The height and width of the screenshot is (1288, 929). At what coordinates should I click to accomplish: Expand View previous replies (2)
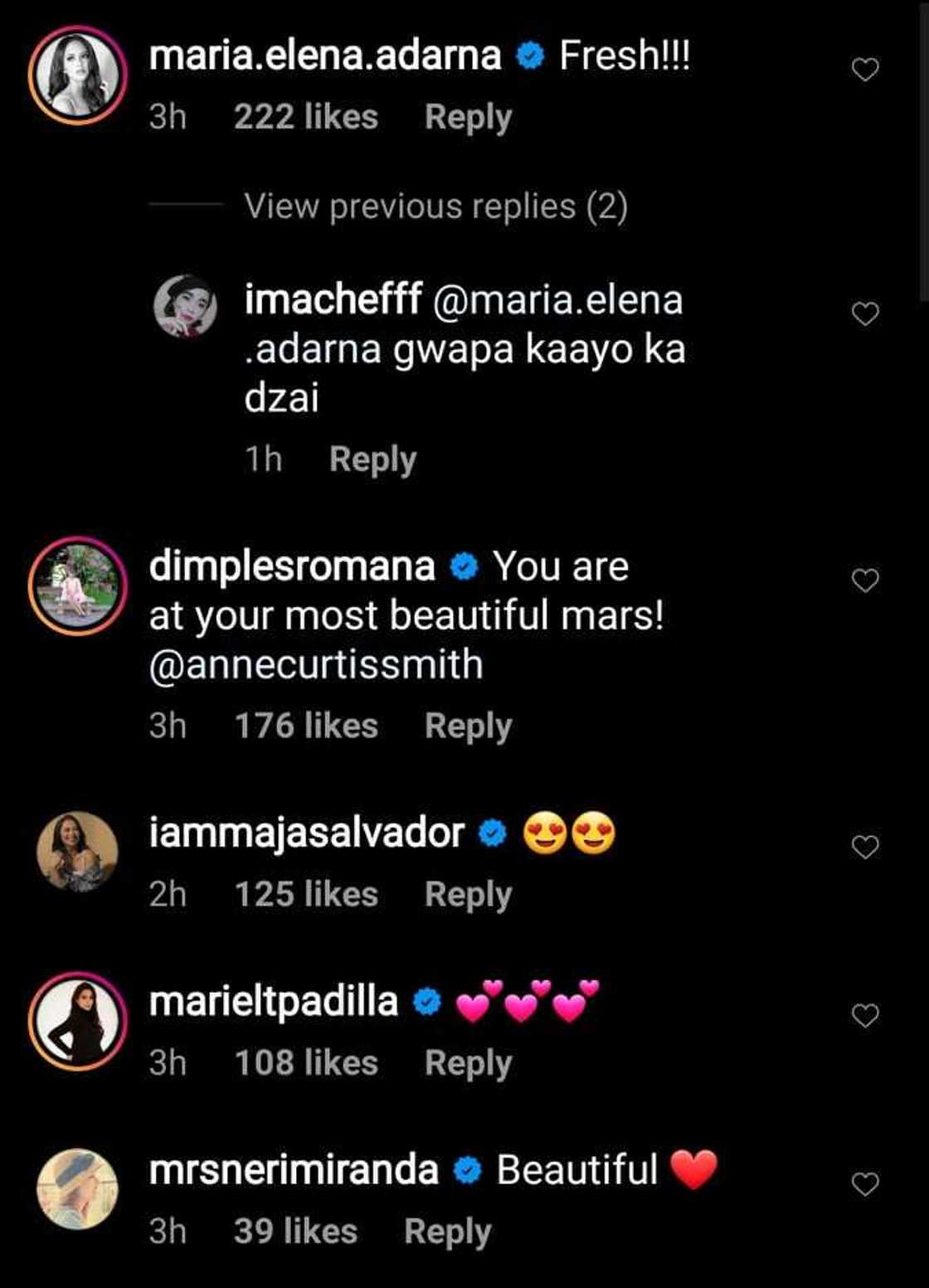coord(435,207)
